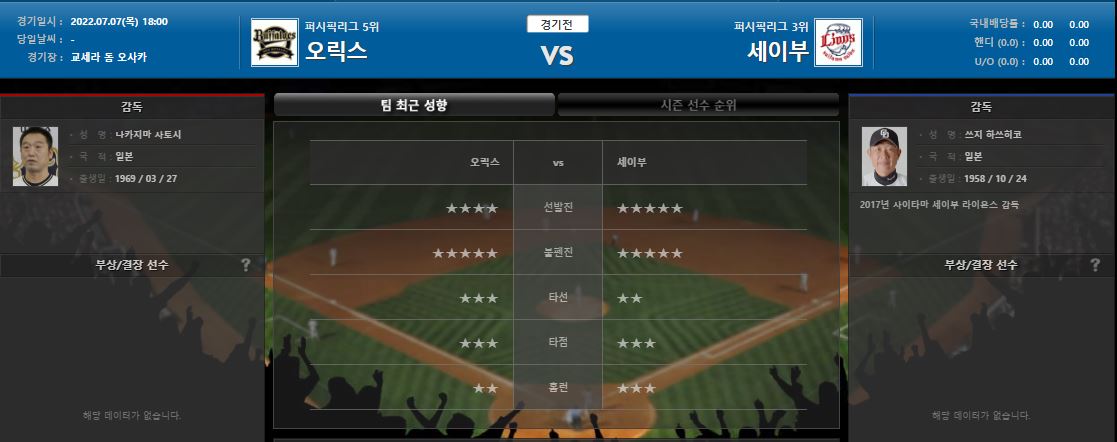Screen dimensions: 1117x442
Task: Open help icon beside 오릭스 부상/결장 선수
Action: coord(246,265)
